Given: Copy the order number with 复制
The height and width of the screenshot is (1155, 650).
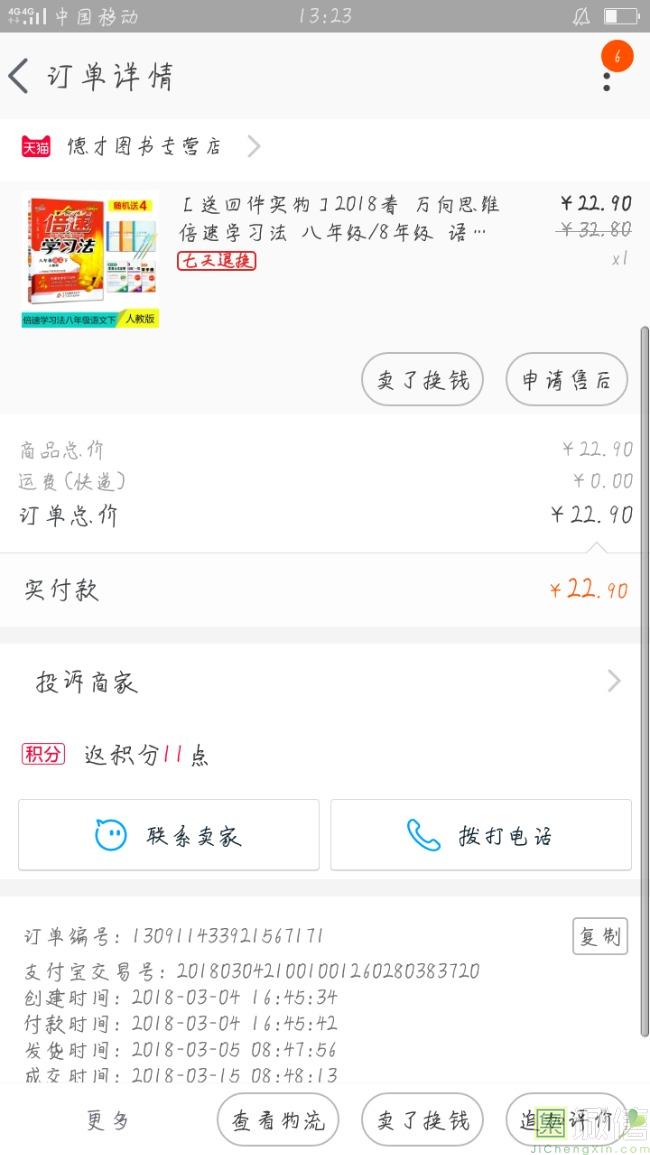Looking at the screenshot, I should [x=599, y=936].
